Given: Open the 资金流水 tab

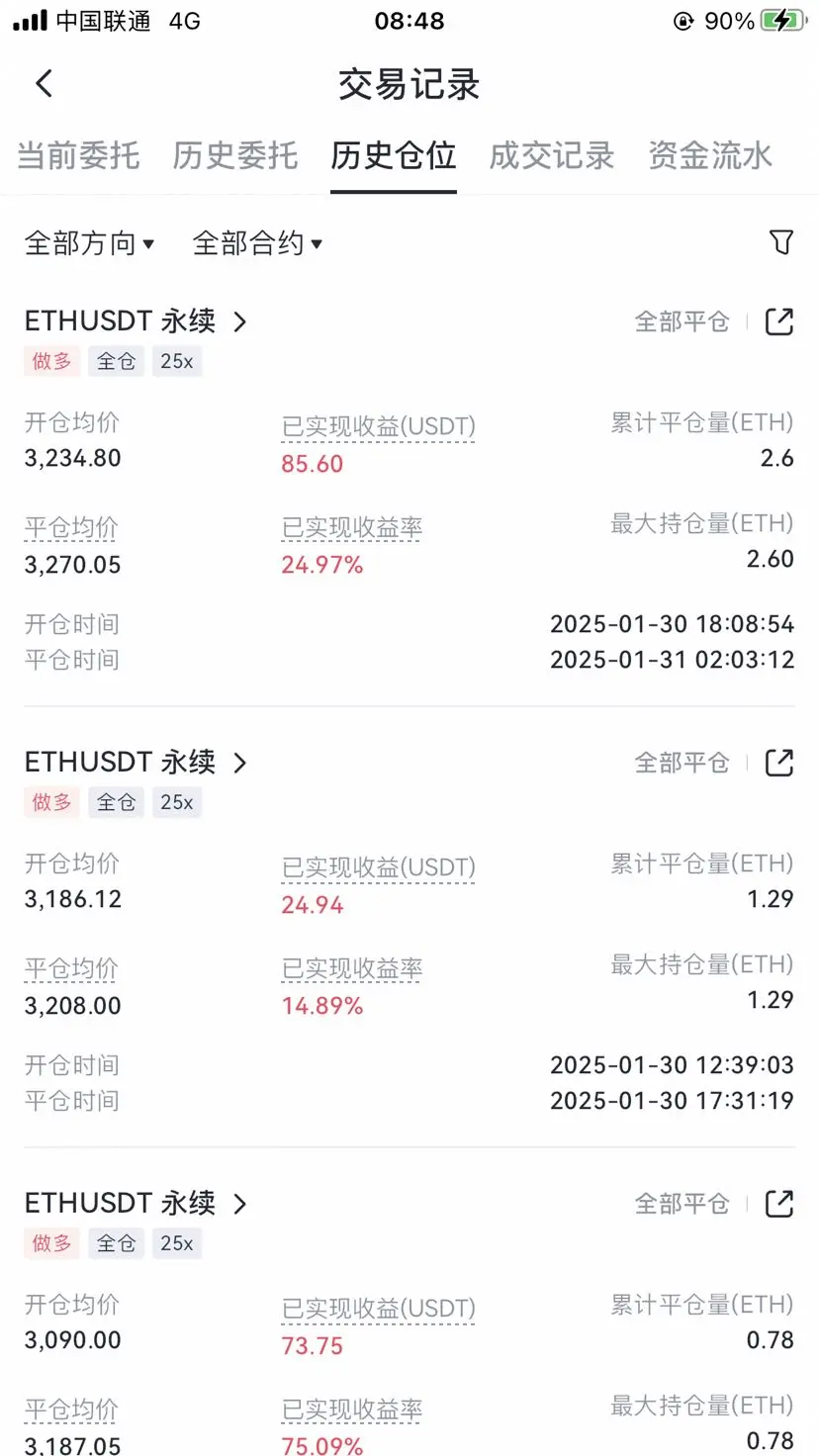Looking at the screenshot, I should pos(710,156).
